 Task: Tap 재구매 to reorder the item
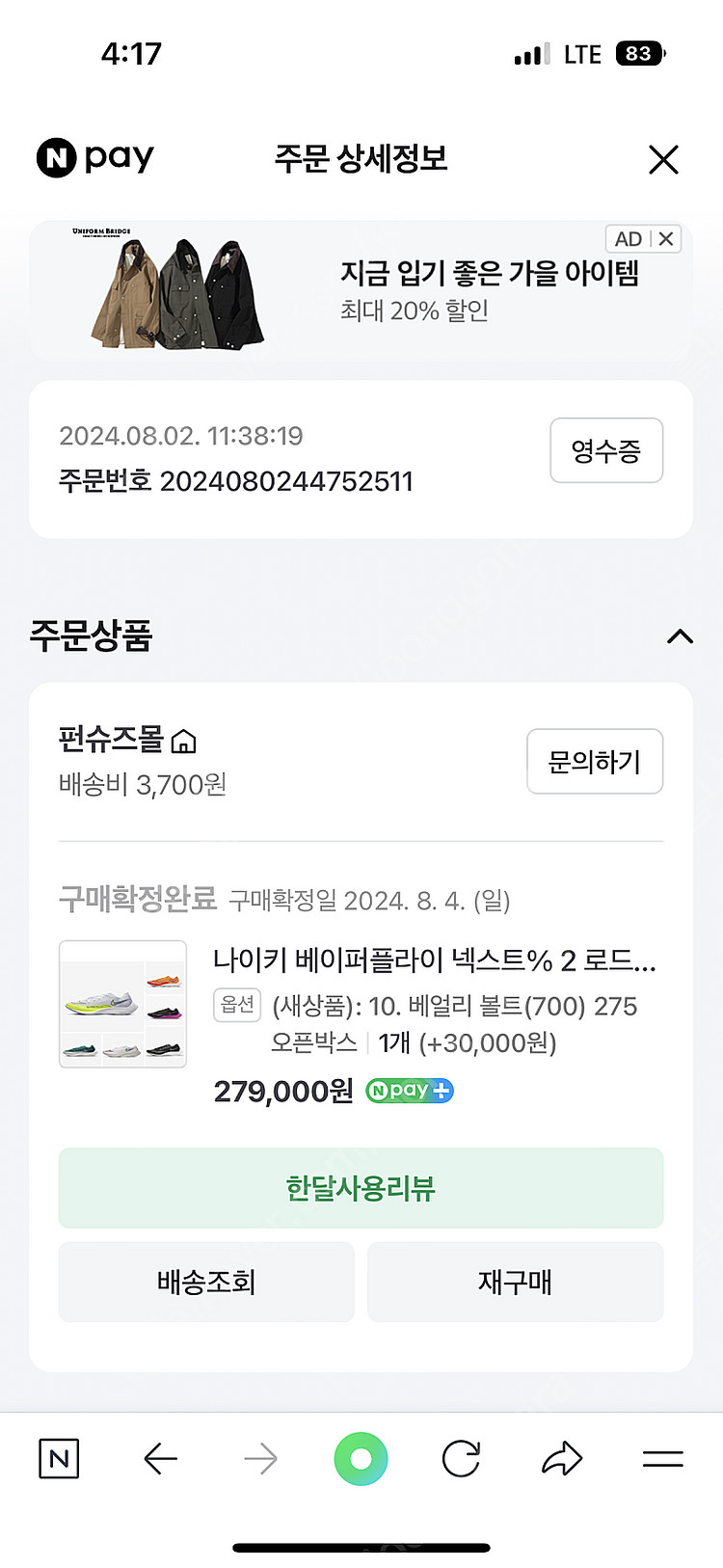click(515, 1282)
